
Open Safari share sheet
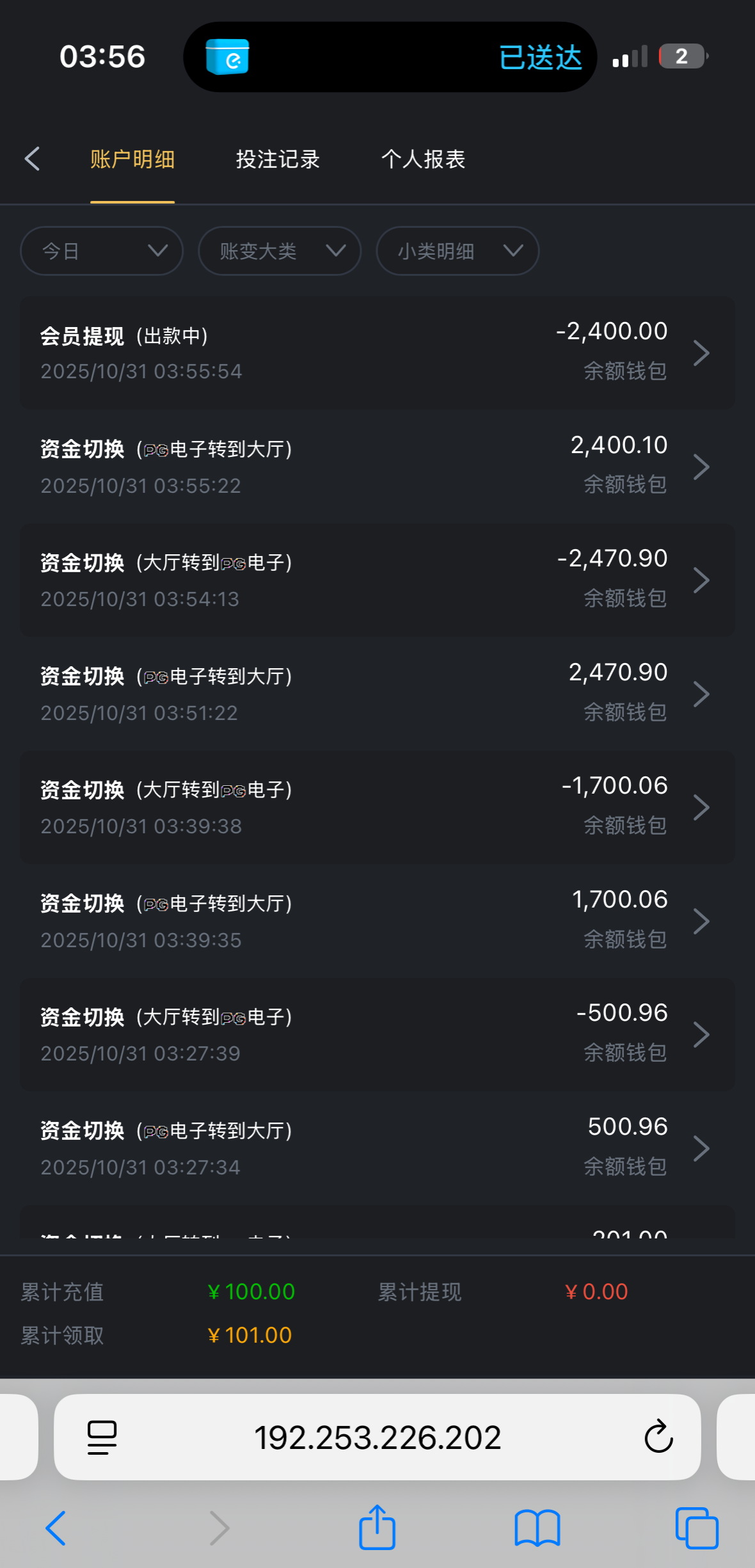(x=377, y=1528)
